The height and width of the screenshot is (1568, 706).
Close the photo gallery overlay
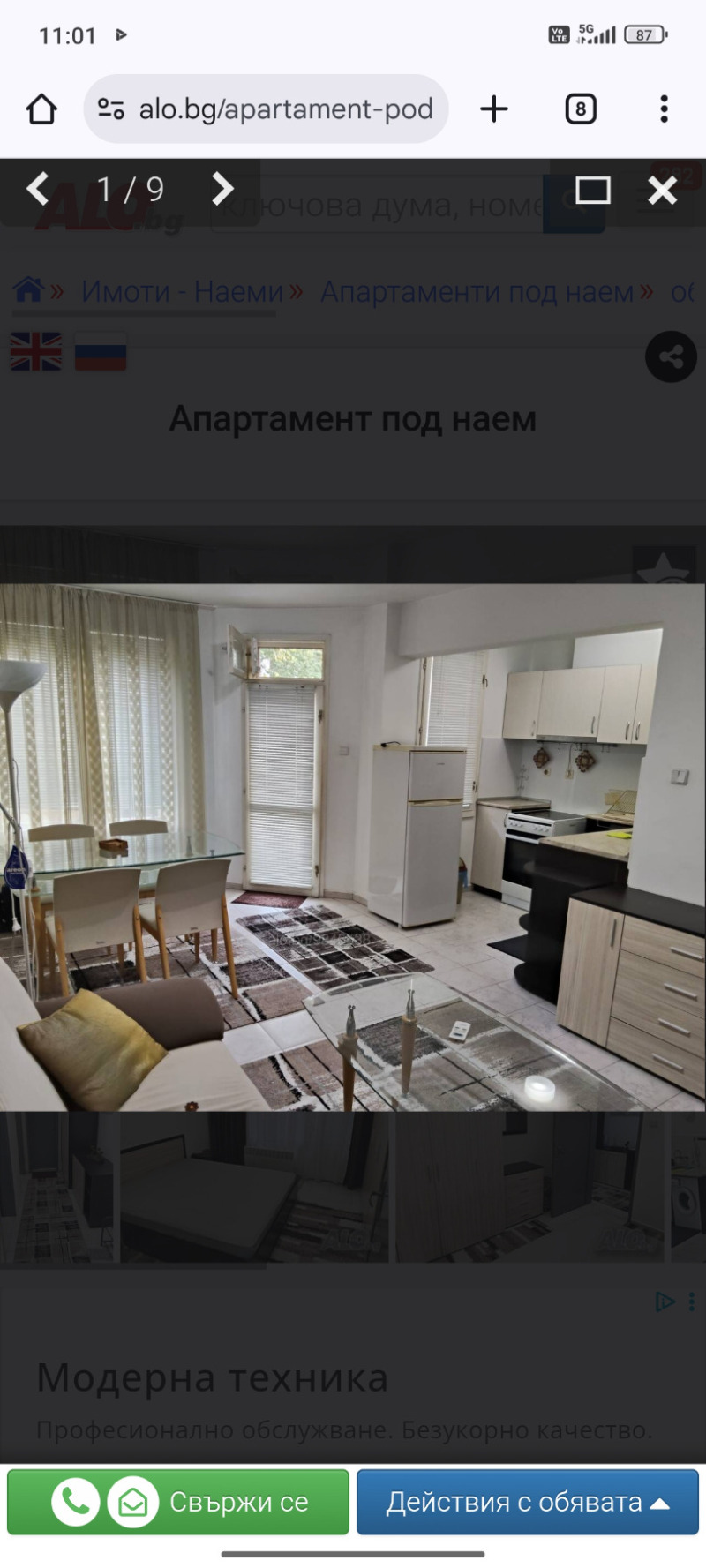pos(662,190)
